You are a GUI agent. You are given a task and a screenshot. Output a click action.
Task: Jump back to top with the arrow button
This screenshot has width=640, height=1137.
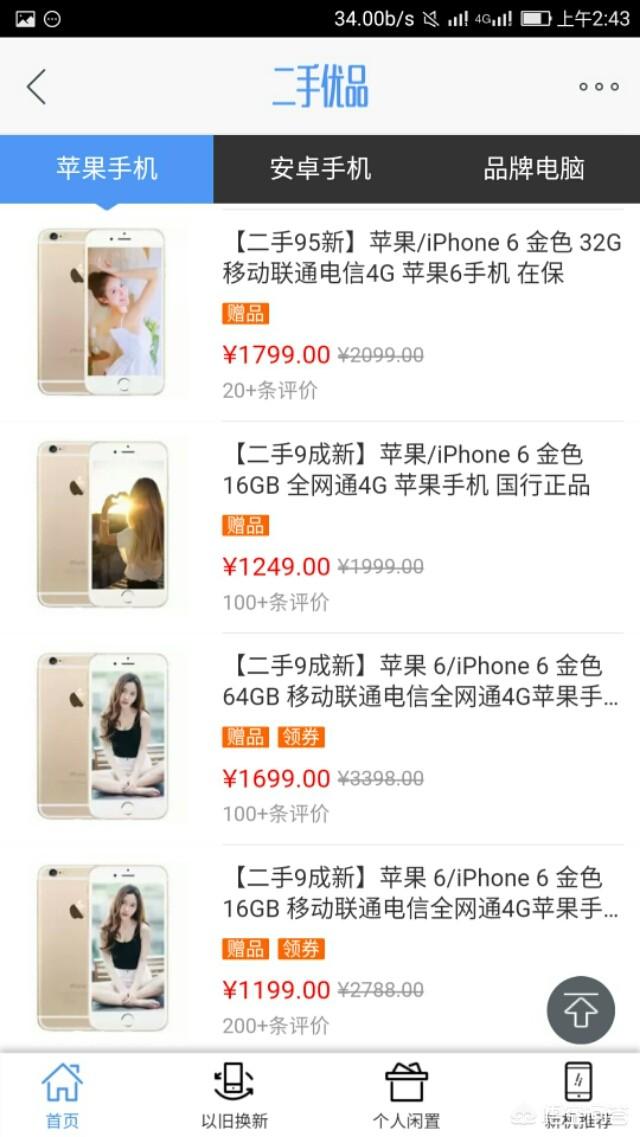point(580,1010)
